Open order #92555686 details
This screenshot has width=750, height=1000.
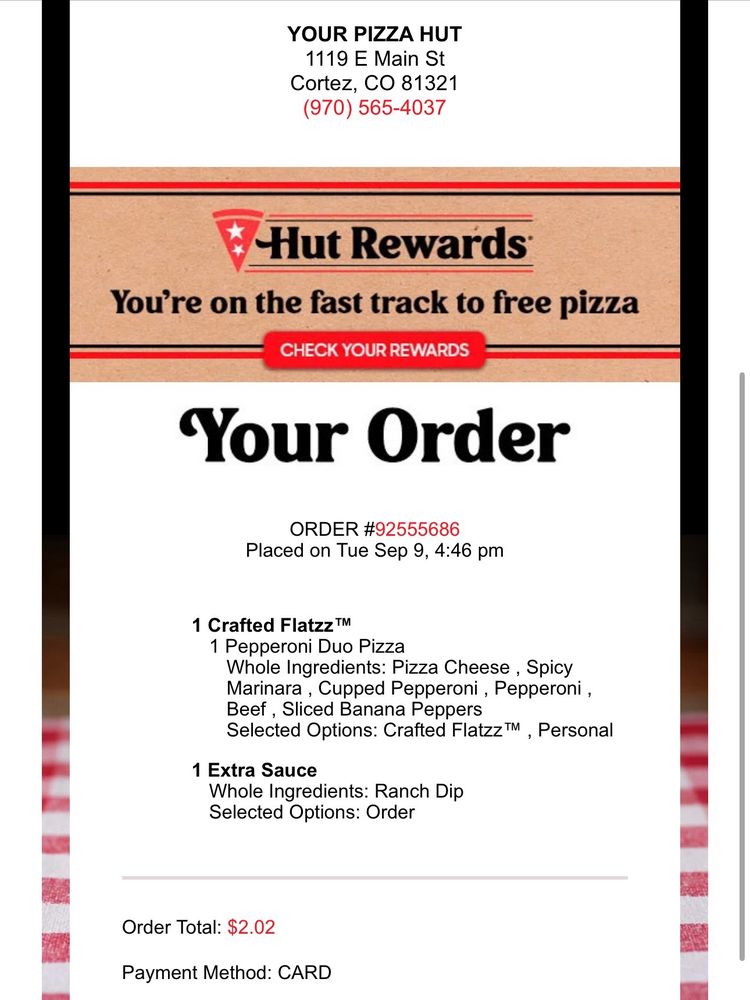coord(415,529)
